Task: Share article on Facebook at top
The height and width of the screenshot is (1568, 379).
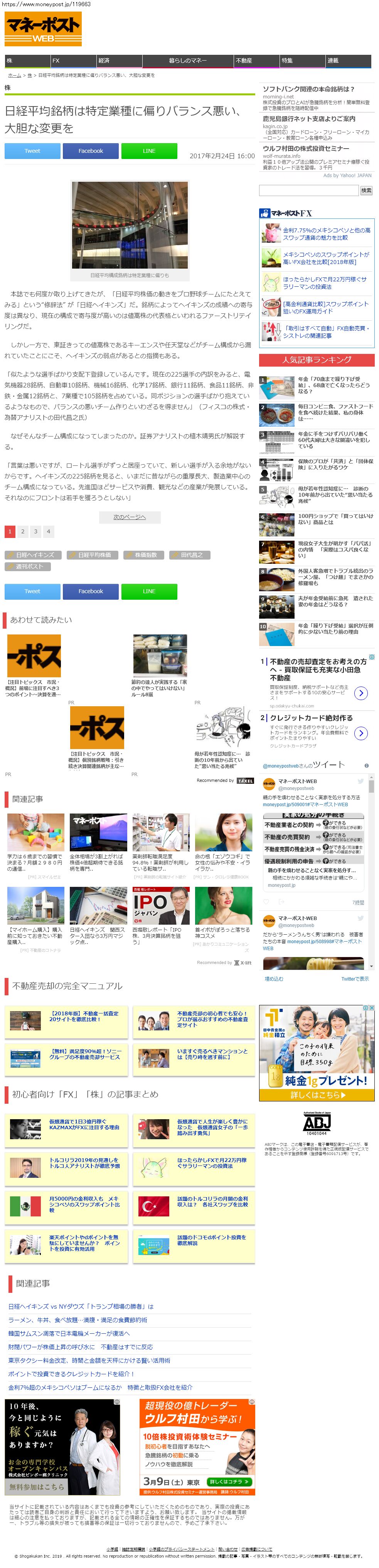Action: point(91,151)
